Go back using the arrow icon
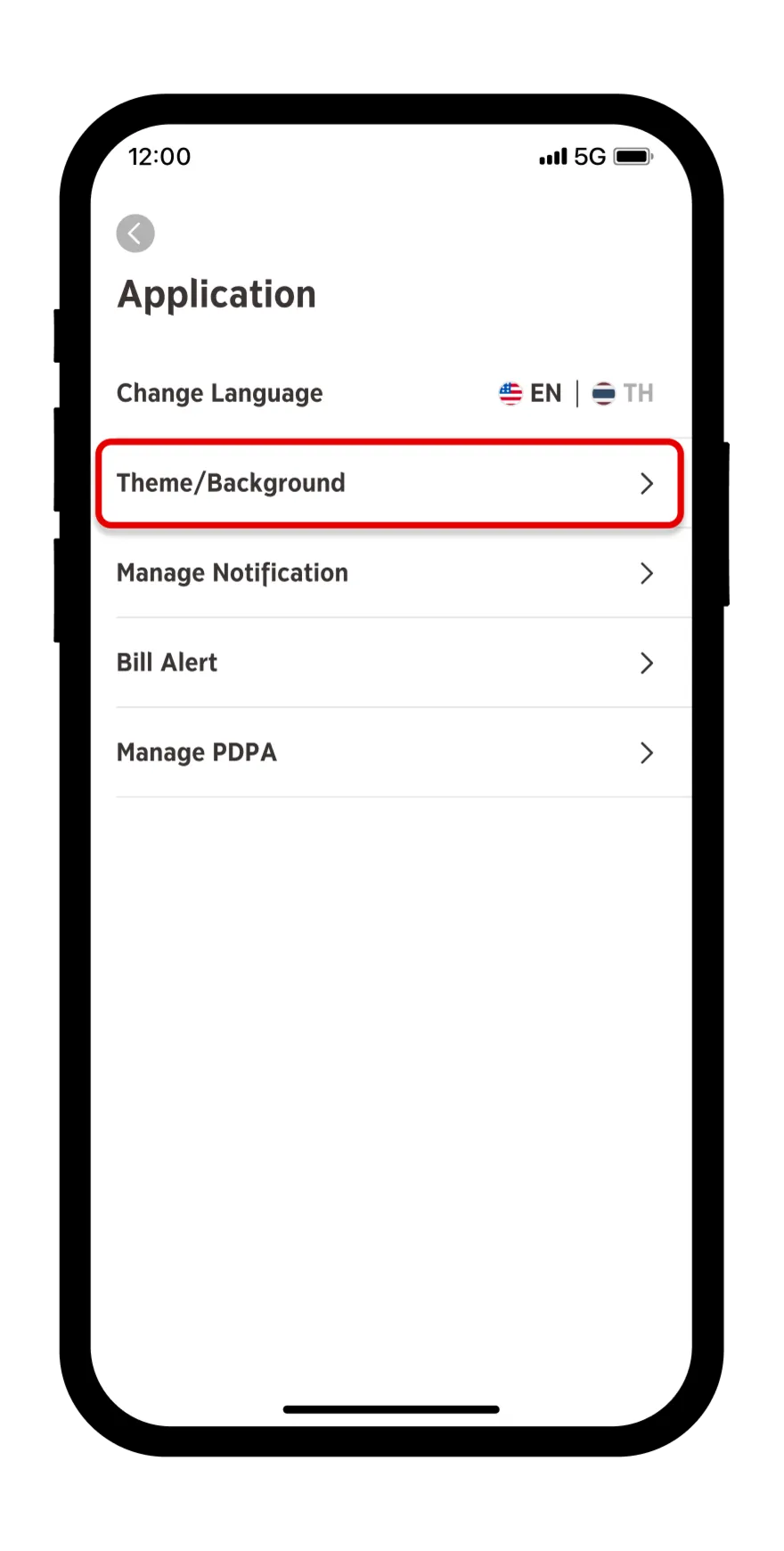The width and height of the screenshot is (784, 1551). pos(135,234)
